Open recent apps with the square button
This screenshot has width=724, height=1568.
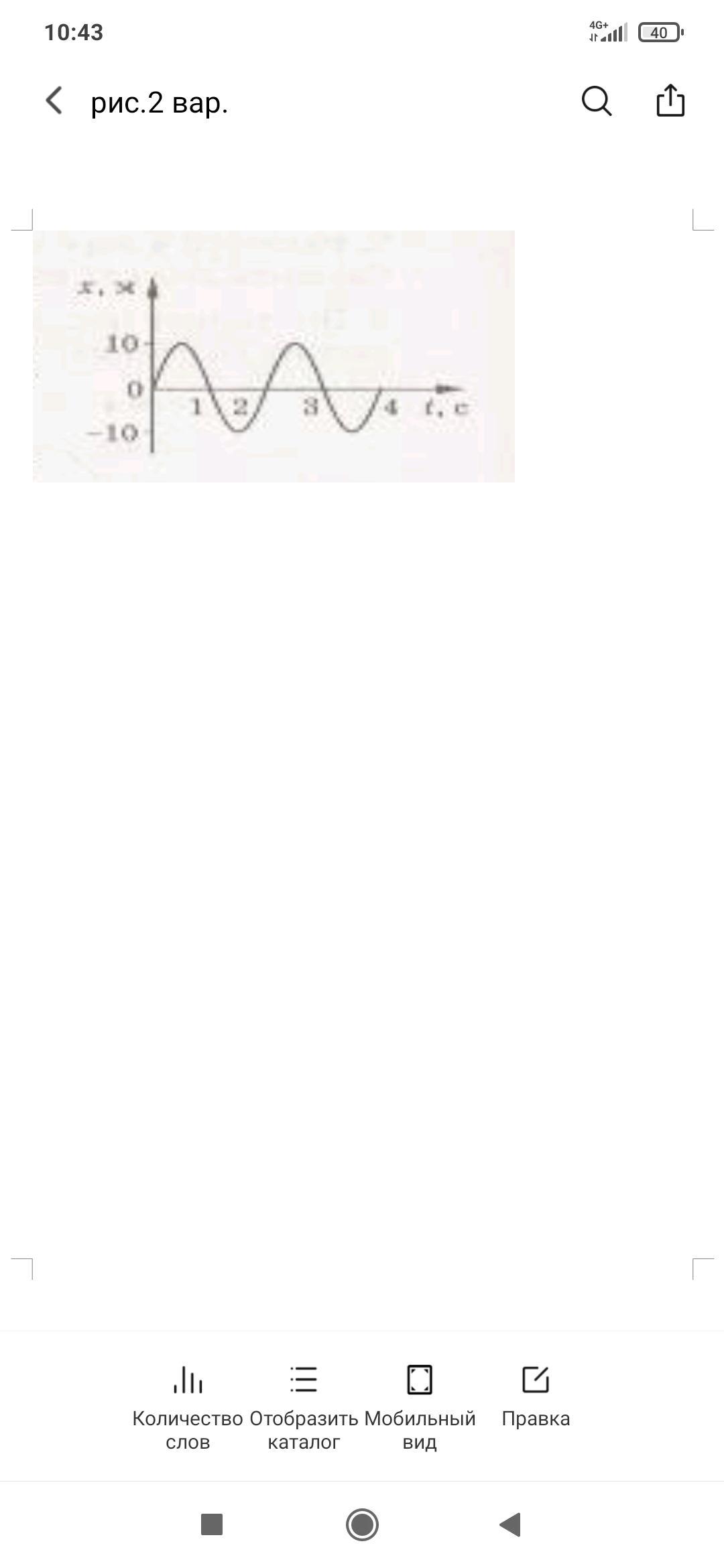coord(212,1524)
